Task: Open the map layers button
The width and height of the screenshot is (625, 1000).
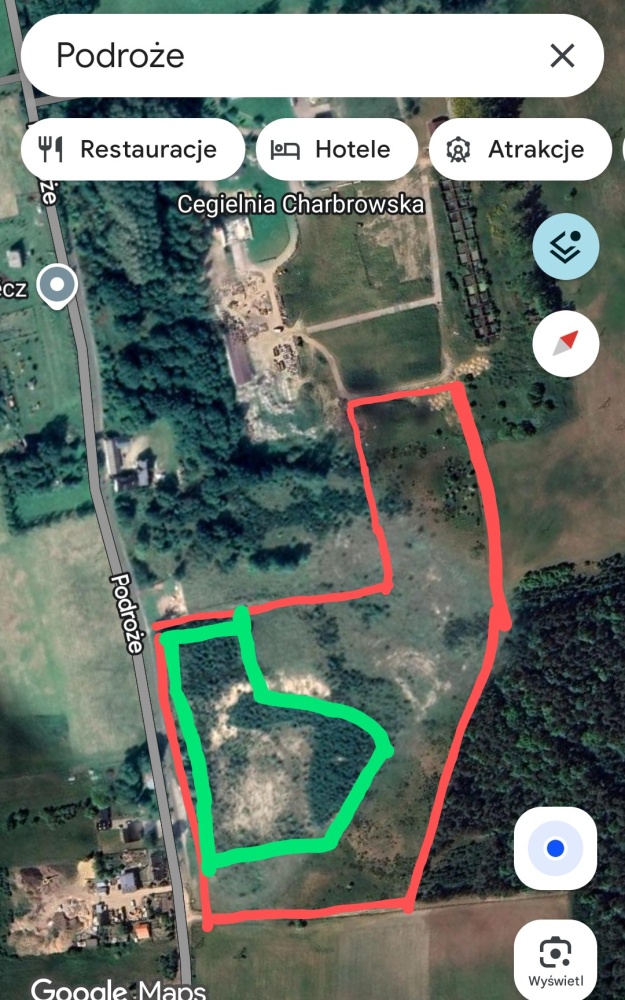Action: [x=566, y=247]
